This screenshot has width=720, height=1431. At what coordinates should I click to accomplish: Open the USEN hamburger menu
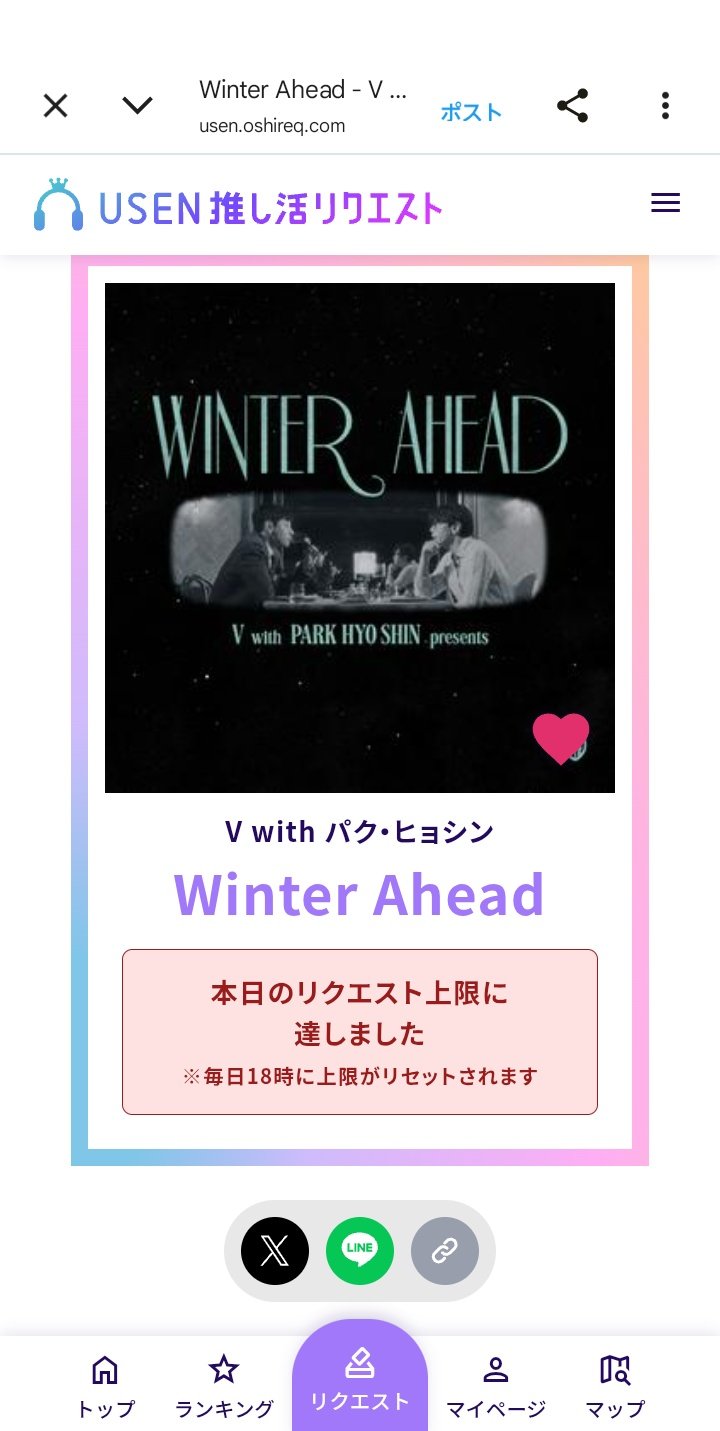[x=665, y=203]
